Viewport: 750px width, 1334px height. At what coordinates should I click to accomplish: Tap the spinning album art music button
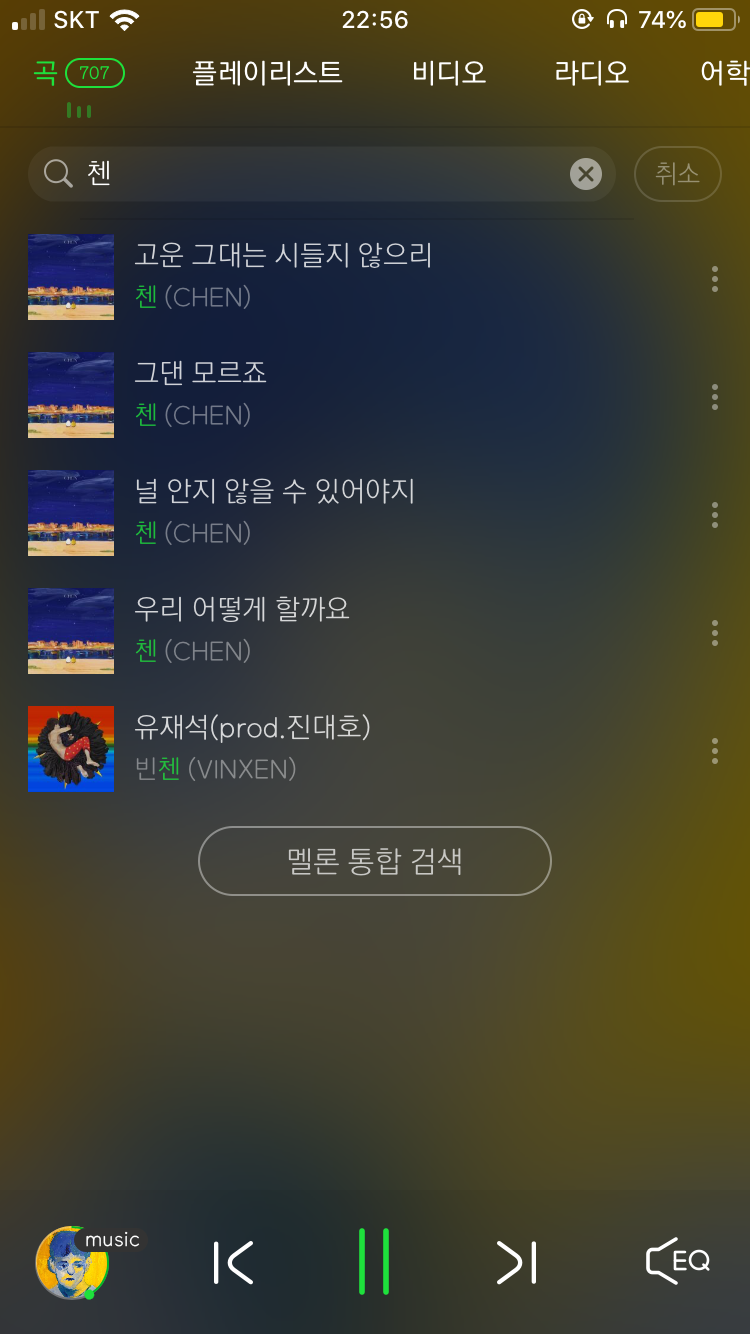tap(70, 1262)
